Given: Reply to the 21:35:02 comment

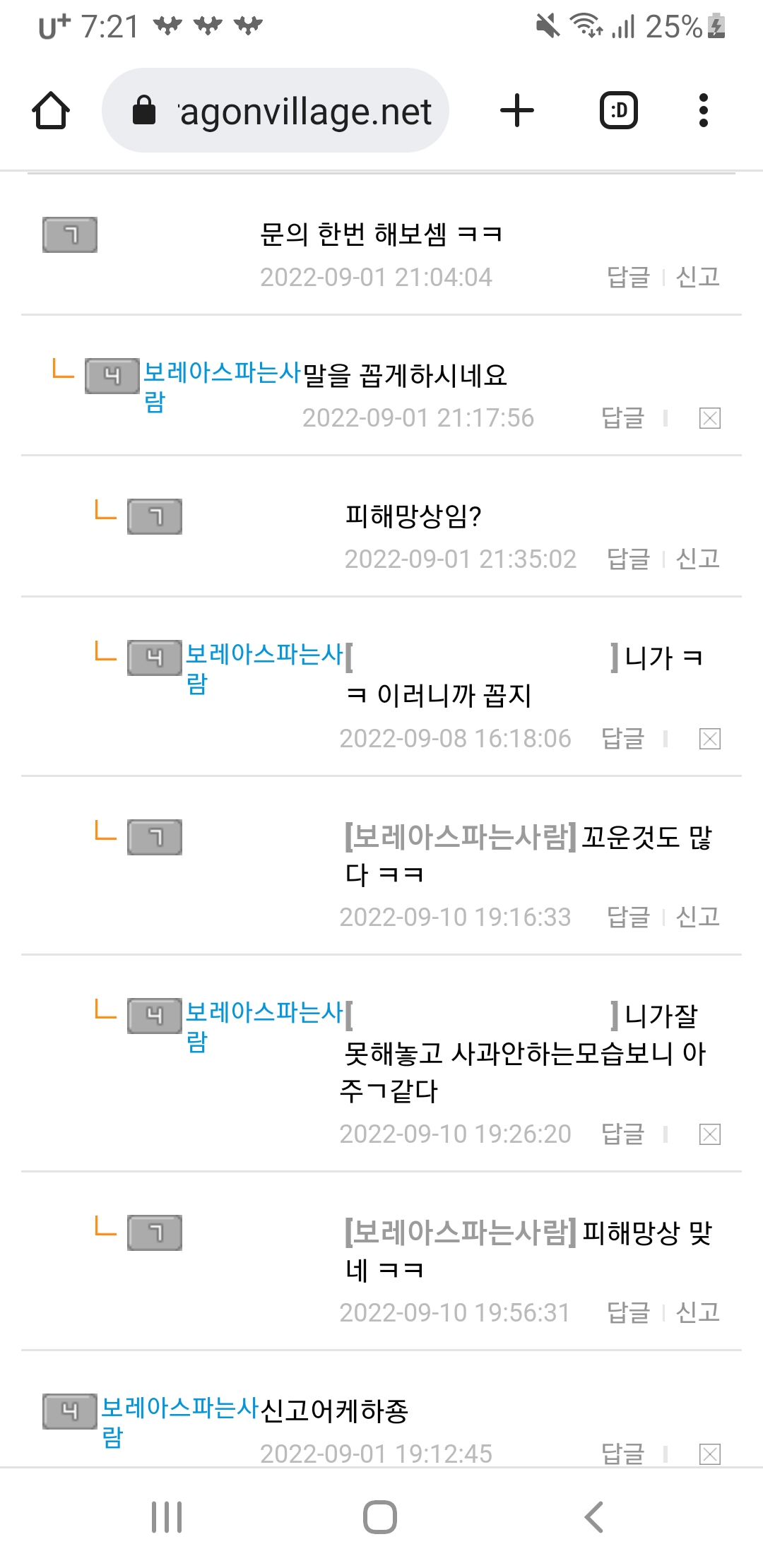Looking at the screenshot, I should (628, 559).
